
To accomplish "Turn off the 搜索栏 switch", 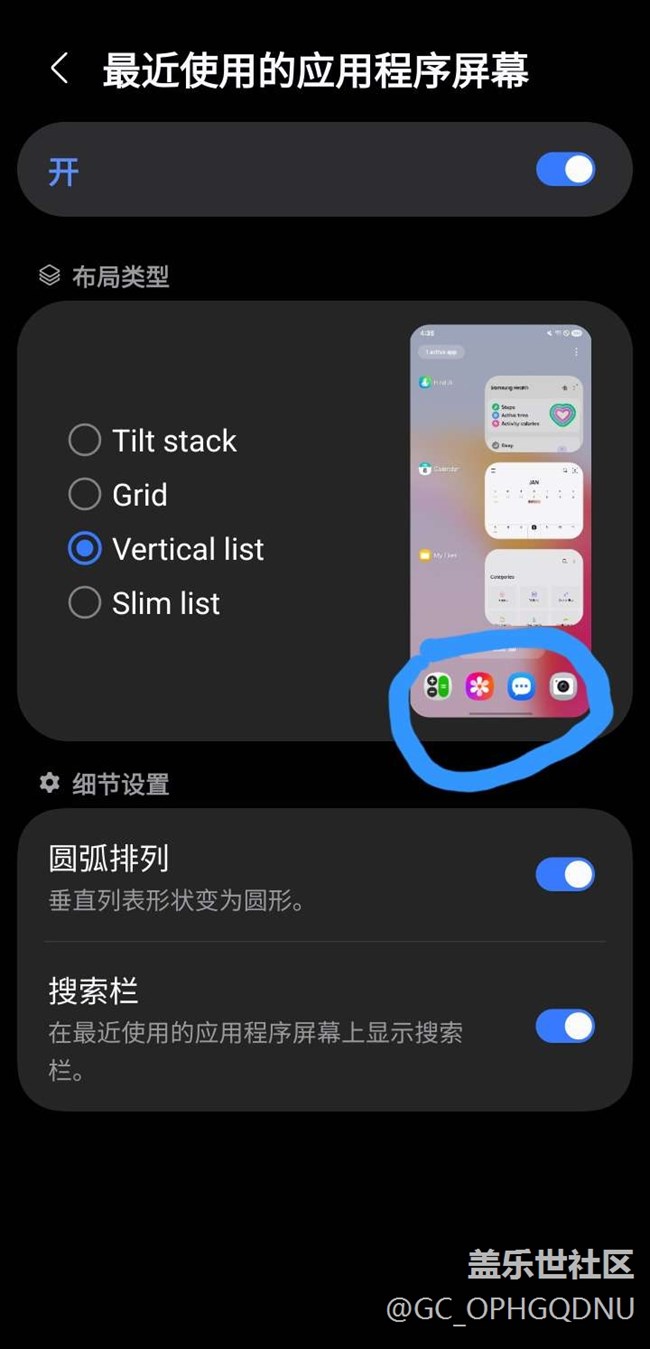I will 565,1026.
